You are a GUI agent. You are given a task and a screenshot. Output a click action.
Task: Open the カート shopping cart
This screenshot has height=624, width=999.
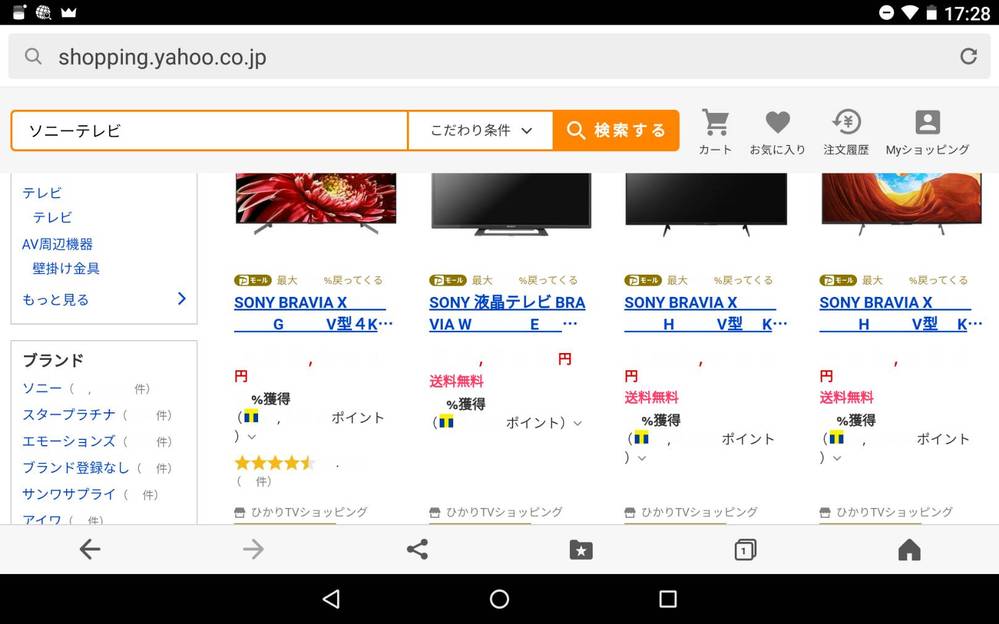click(715, 132)
